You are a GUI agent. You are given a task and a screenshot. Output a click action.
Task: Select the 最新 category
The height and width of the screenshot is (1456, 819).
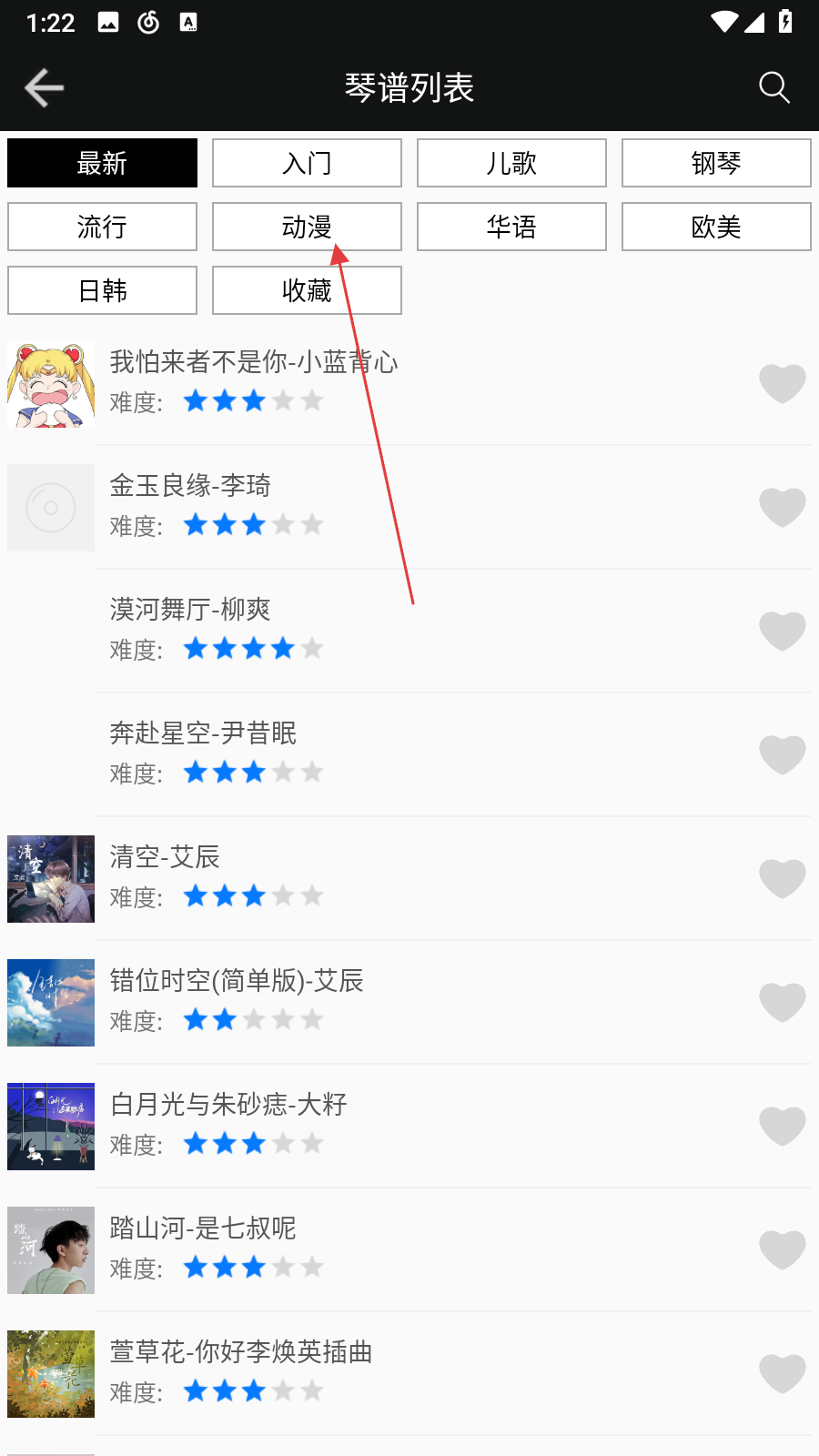click(102, 163)
